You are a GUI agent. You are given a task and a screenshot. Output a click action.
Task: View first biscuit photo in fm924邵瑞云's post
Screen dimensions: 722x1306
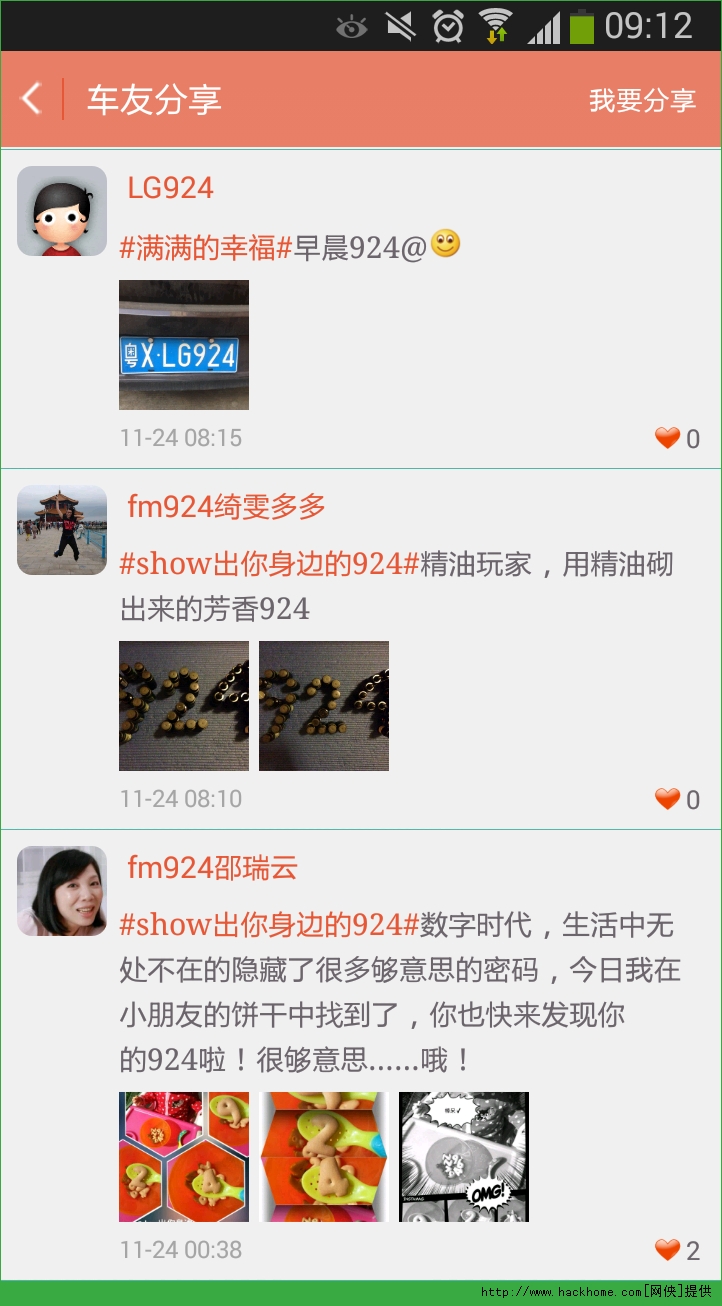click(184, 1157)
